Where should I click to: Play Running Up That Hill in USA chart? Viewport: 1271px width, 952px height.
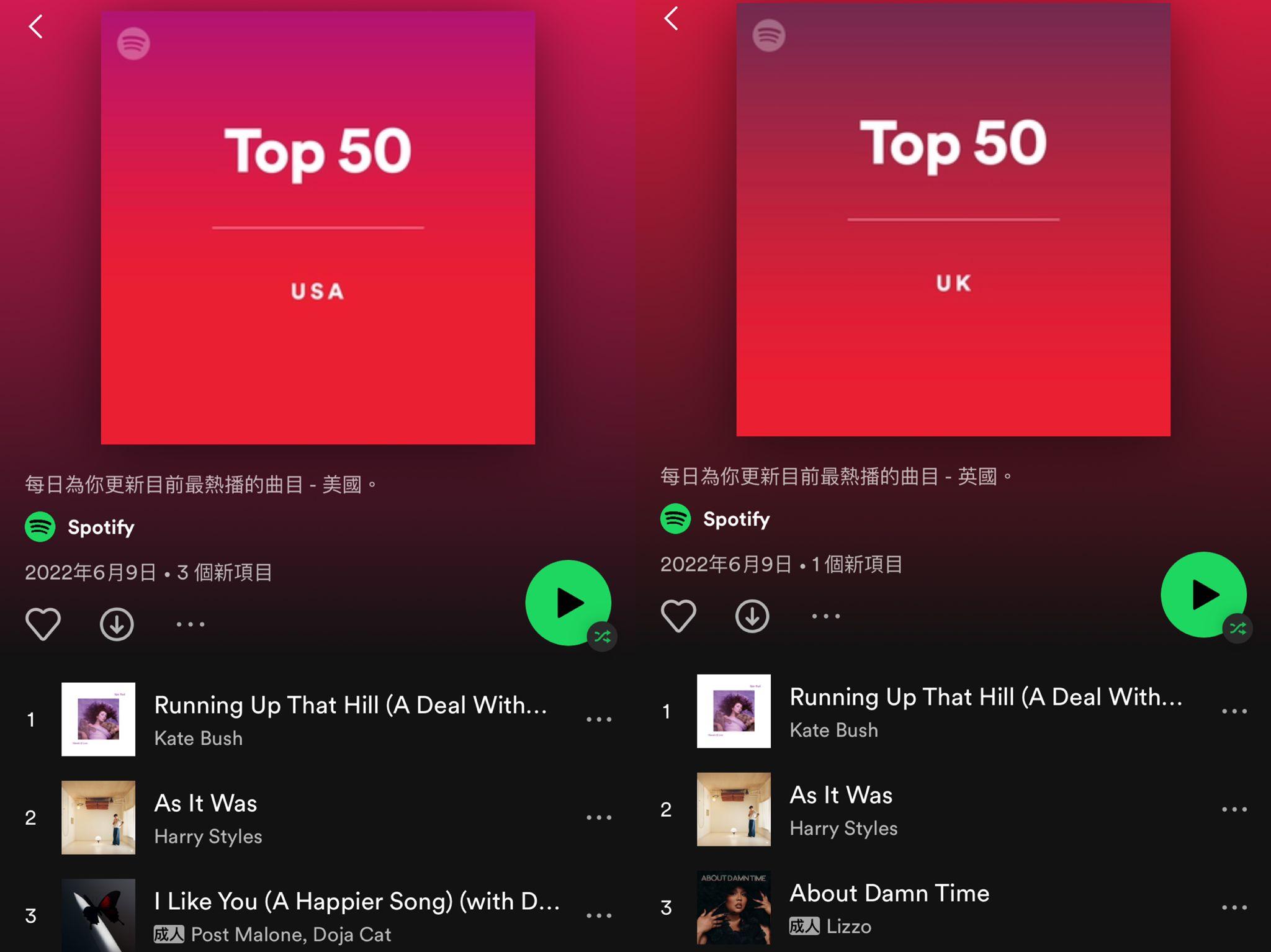pos(349,719)
